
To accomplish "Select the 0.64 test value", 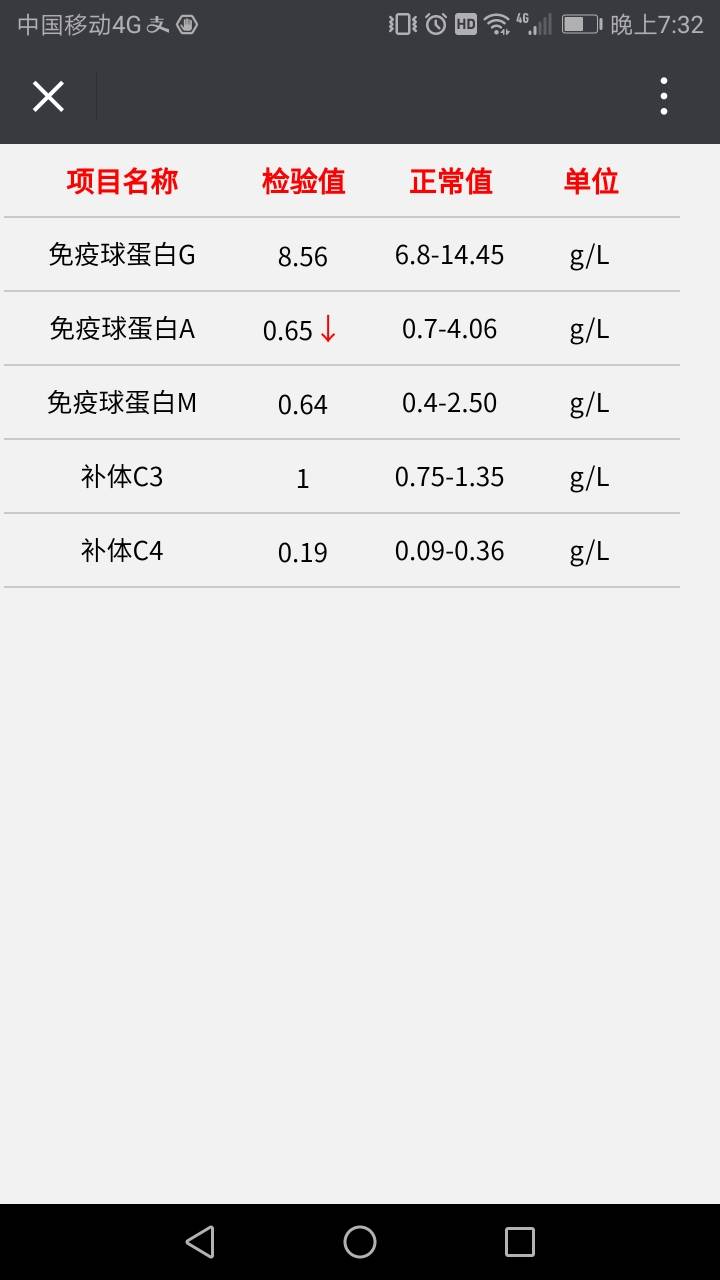I will tap(303, 402).
